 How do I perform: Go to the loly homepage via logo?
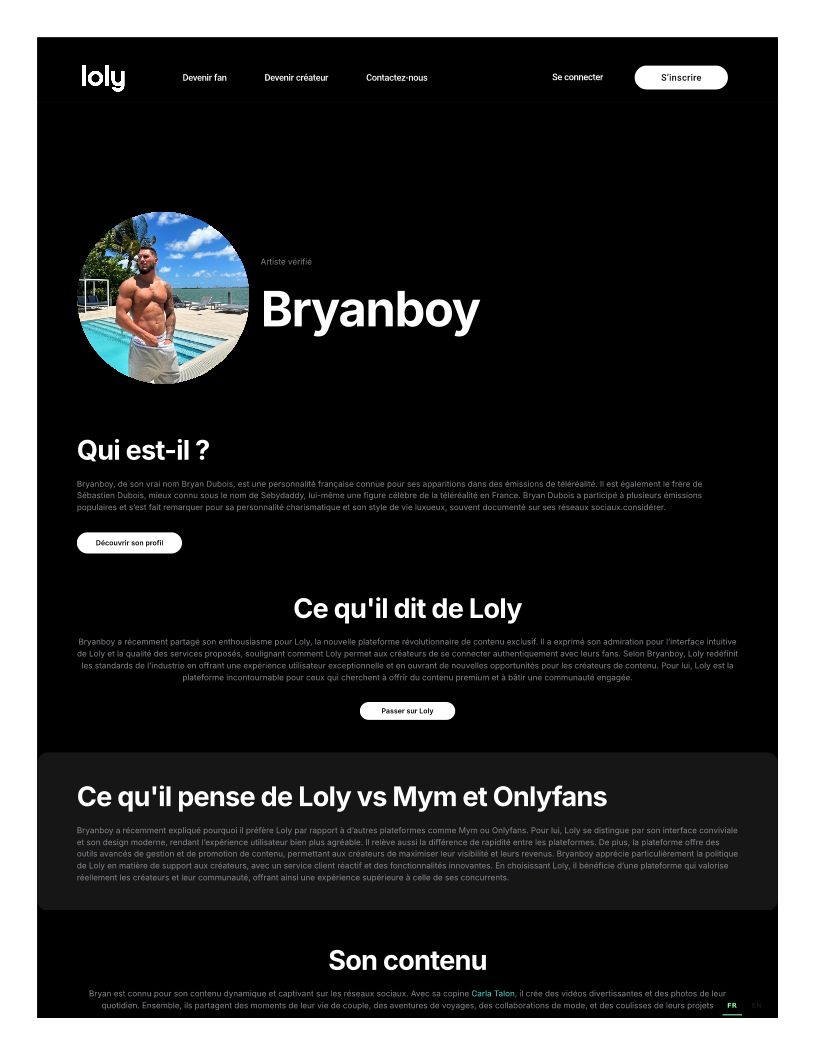coord(103,77)
